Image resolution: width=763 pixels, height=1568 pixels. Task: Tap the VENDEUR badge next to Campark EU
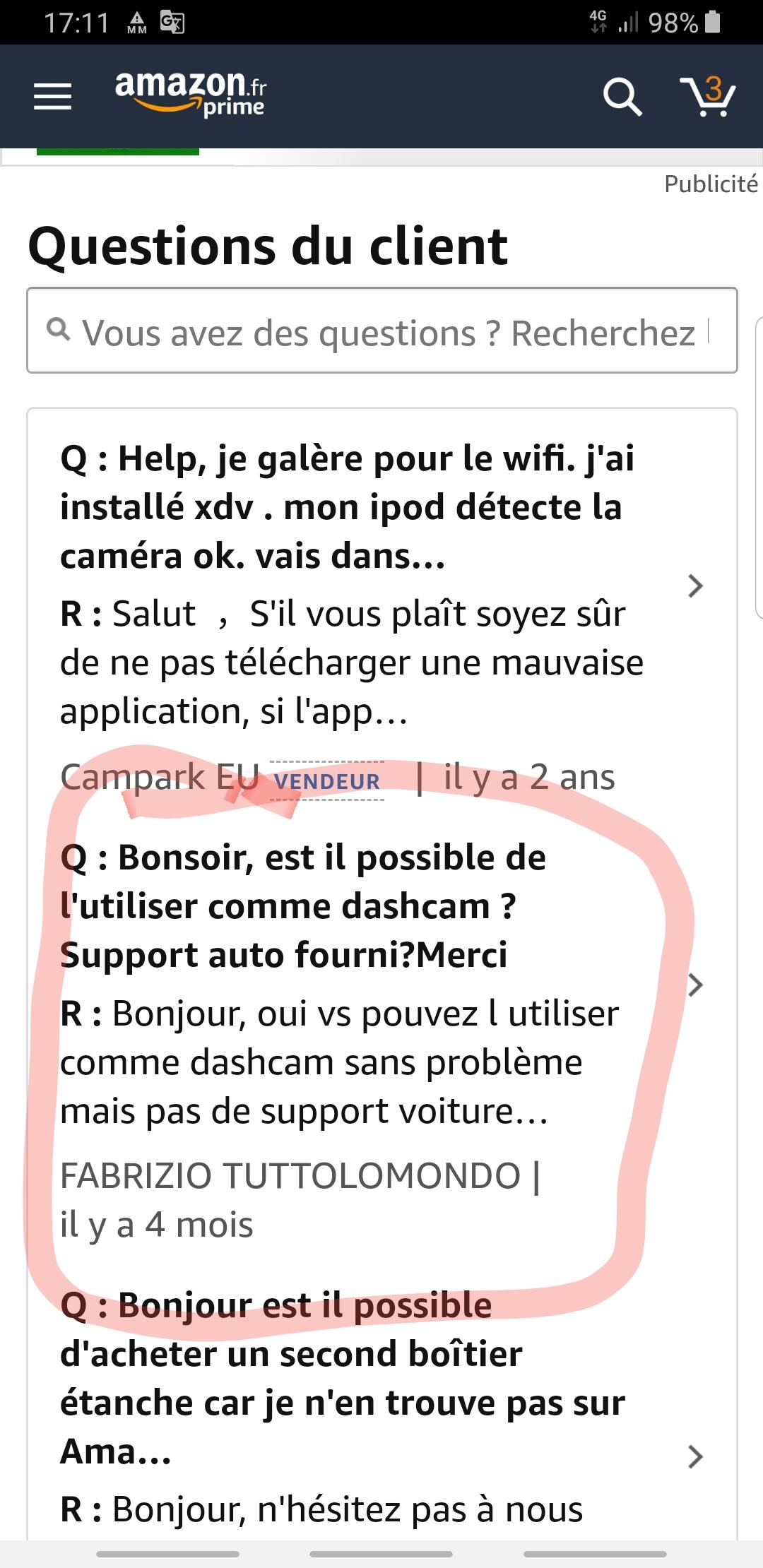point(327,781)
